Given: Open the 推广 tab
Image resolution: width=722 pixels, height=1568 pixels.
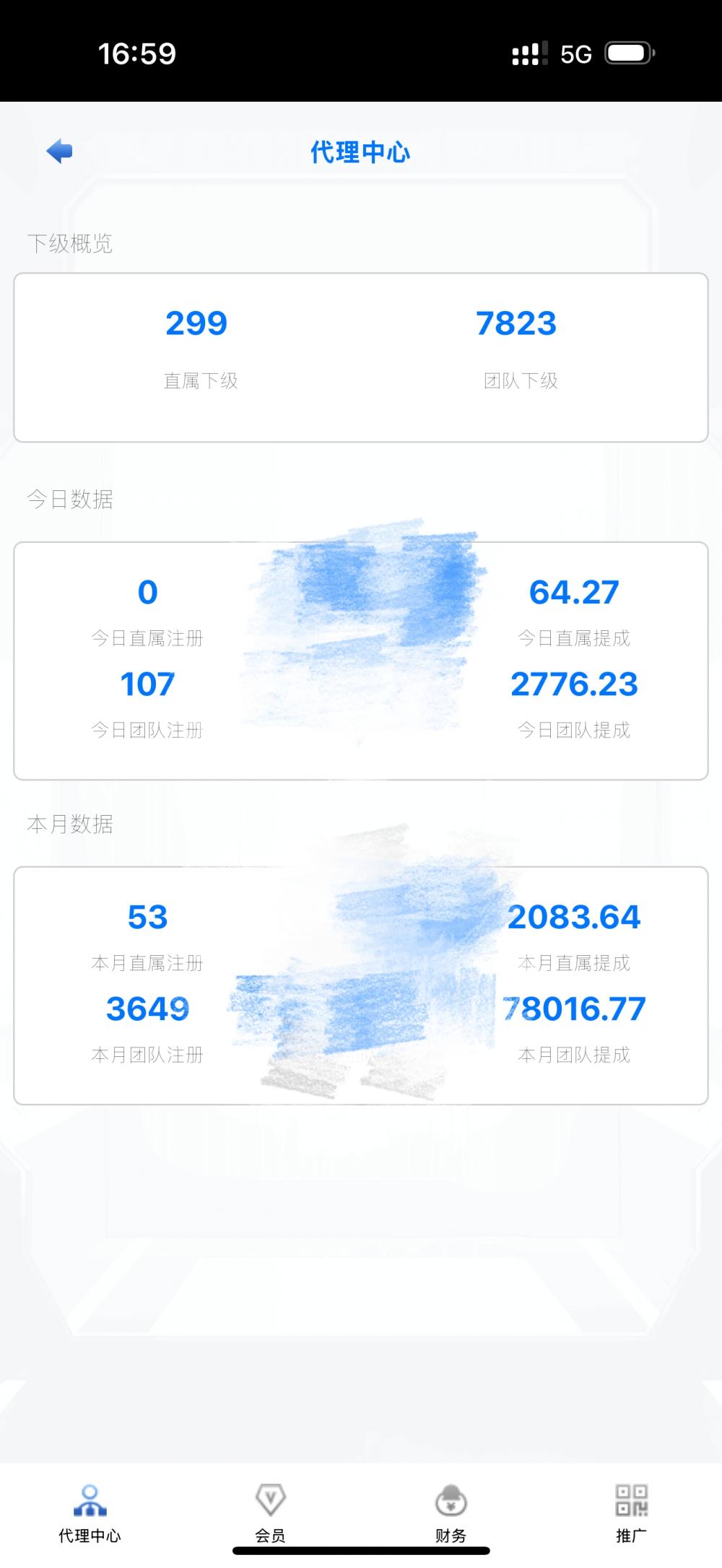Looking at the screenshot, I should (631, 1512).
